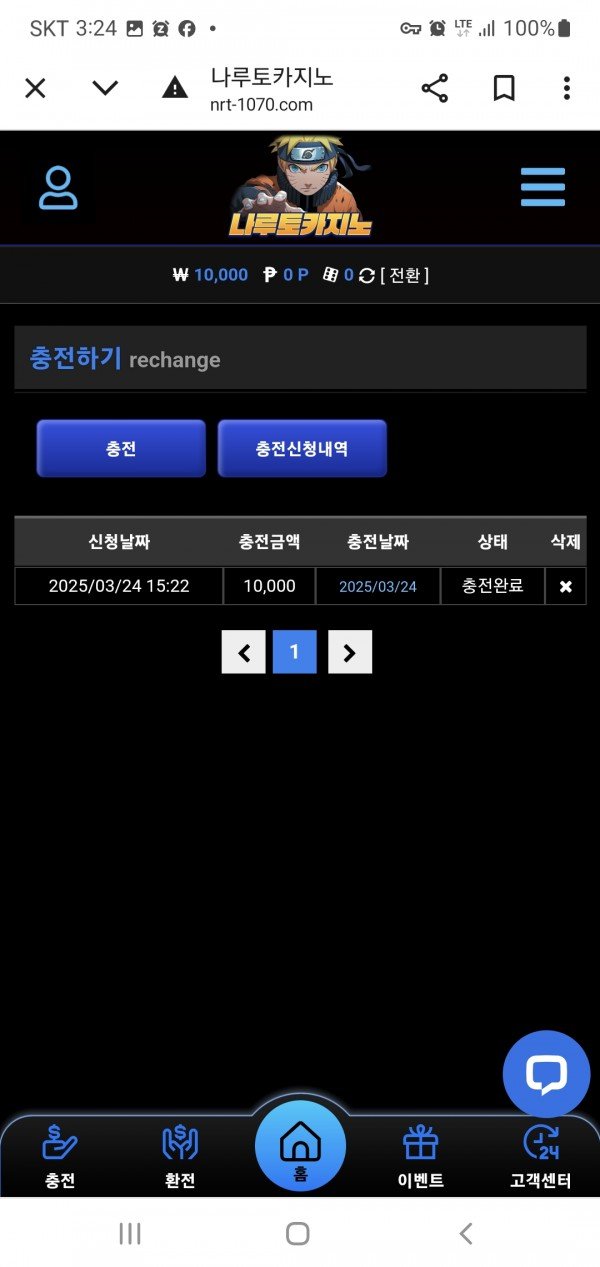Viewport: 600px width, 1267px height.
Task: Share this page
Action: (x=435, y=88)
